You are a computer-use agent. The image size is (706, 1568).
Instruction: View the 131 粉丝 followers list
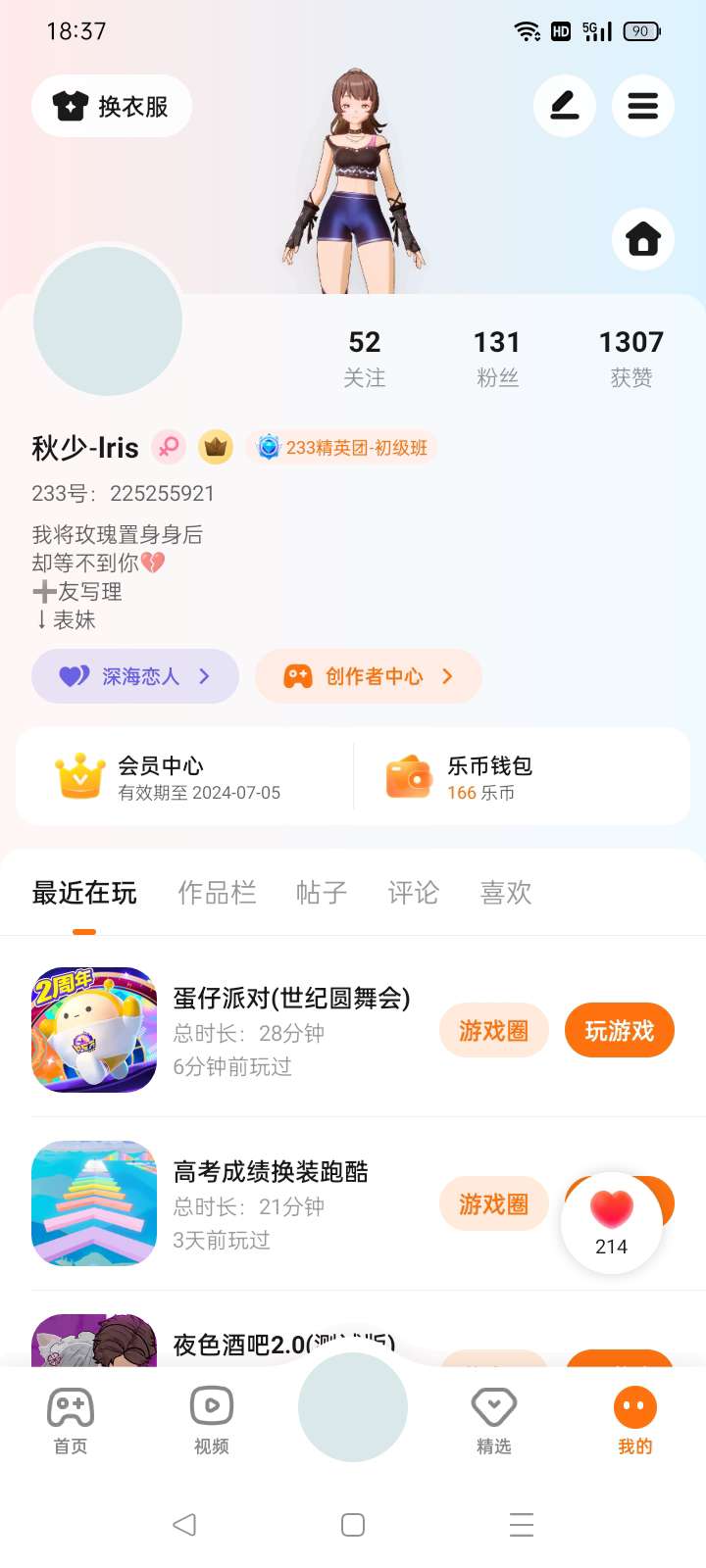click(497, 359)
